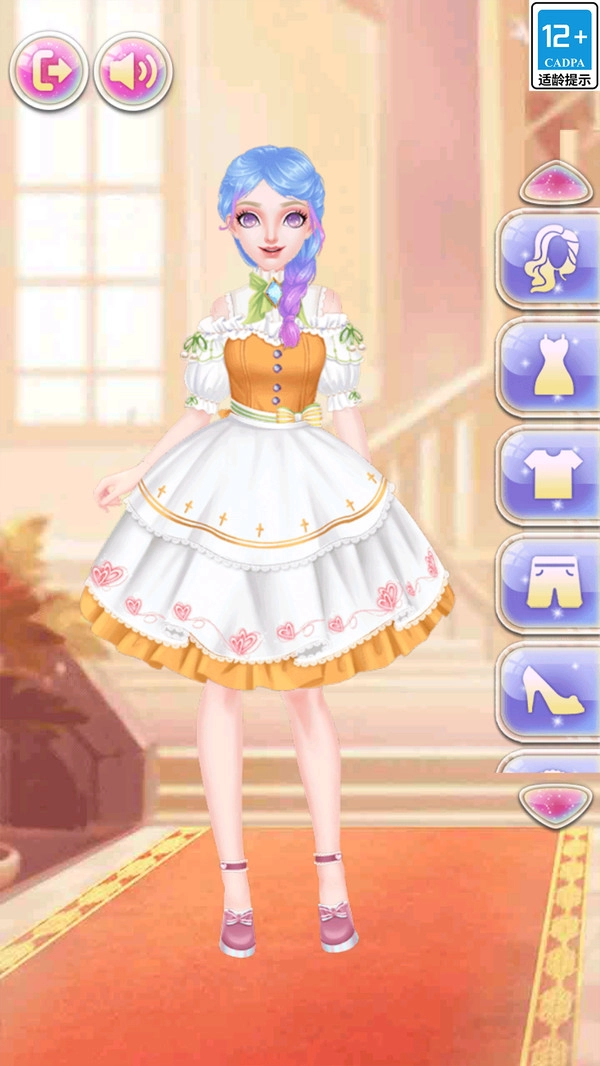Open the high heels category
Screen dimensions: 600x1066
pyautogui.click(x=551, y=690)
